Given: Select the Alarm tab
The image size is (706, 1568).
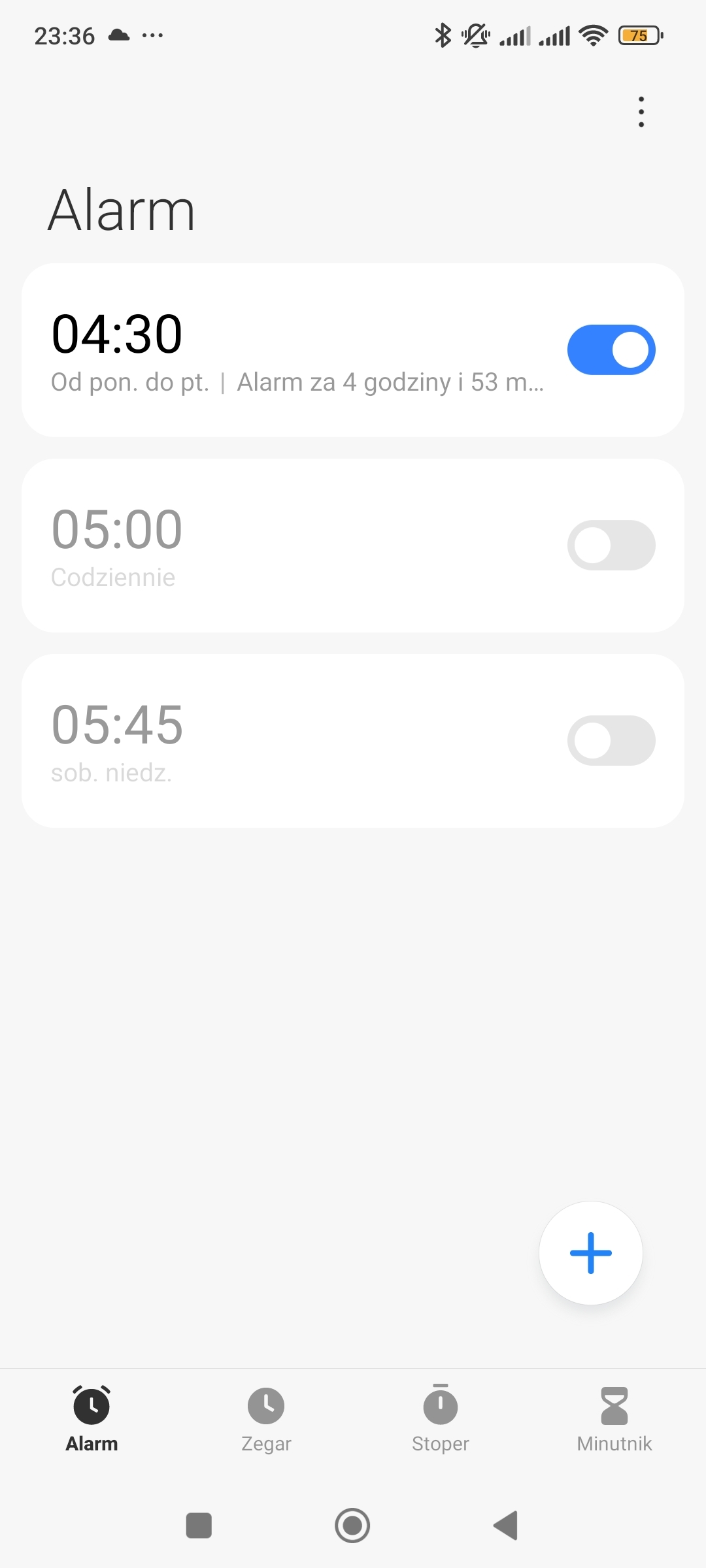Looking at the screenshot, I should 92,1418.
